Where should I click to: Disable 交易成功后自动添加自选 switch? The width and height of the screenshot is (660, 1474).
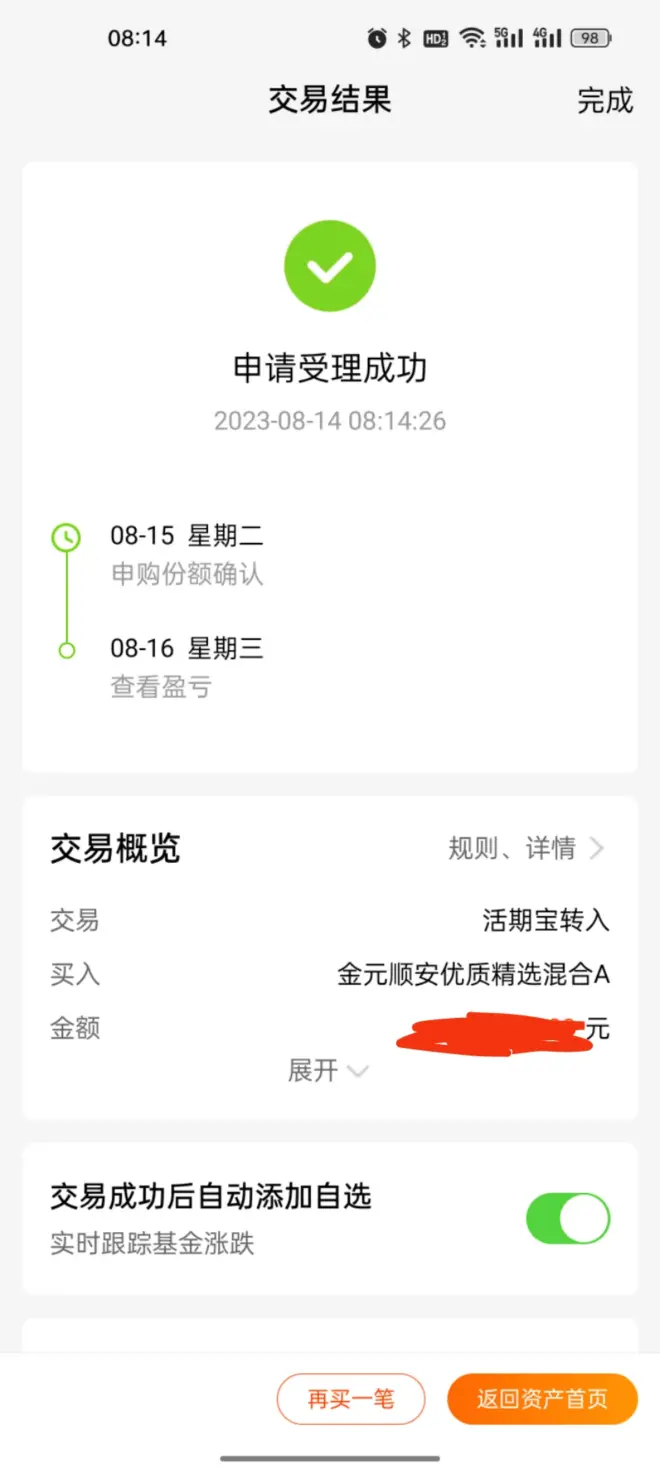tap(567, 1218)
